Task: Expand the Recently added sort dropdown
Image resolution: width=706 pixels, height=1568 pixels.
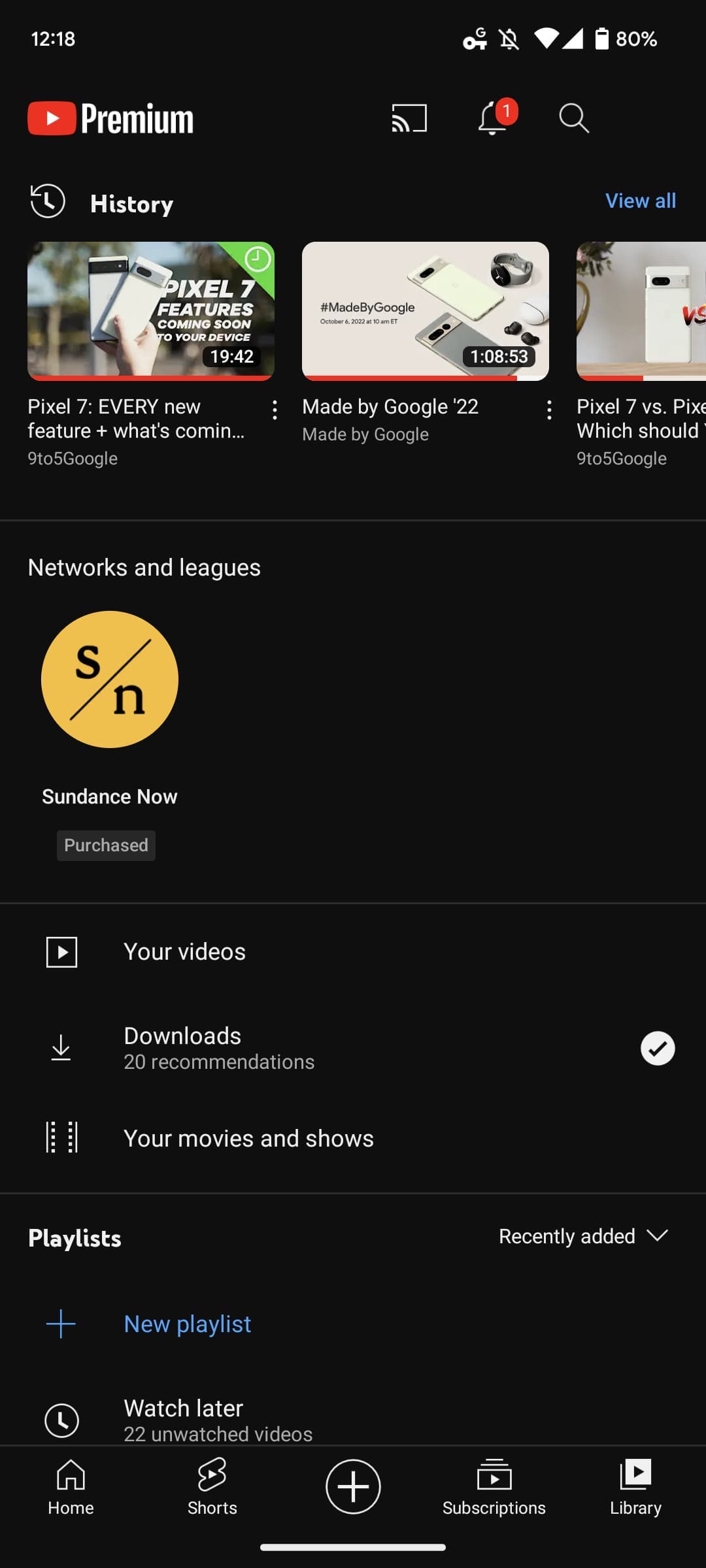Action: [x=582, y=1236]
